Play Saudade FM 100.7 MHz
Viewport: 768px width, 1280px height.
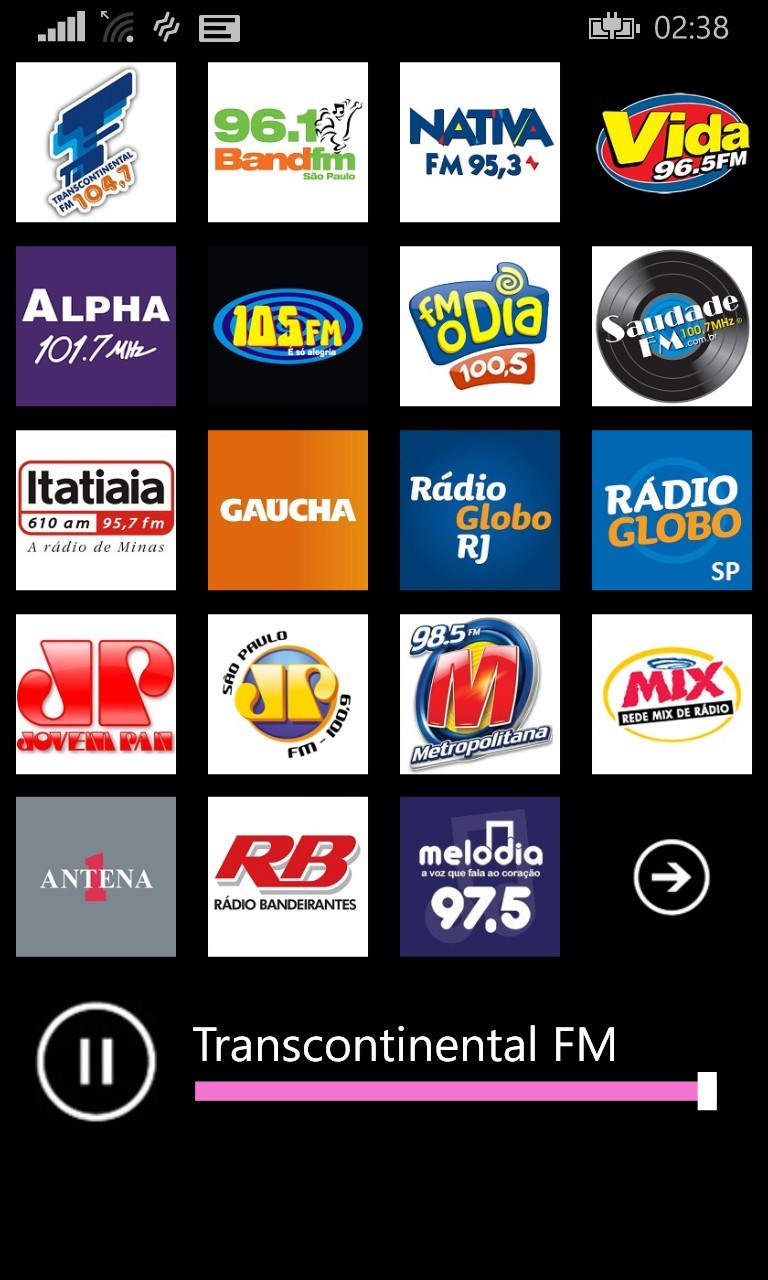point(672,326)
